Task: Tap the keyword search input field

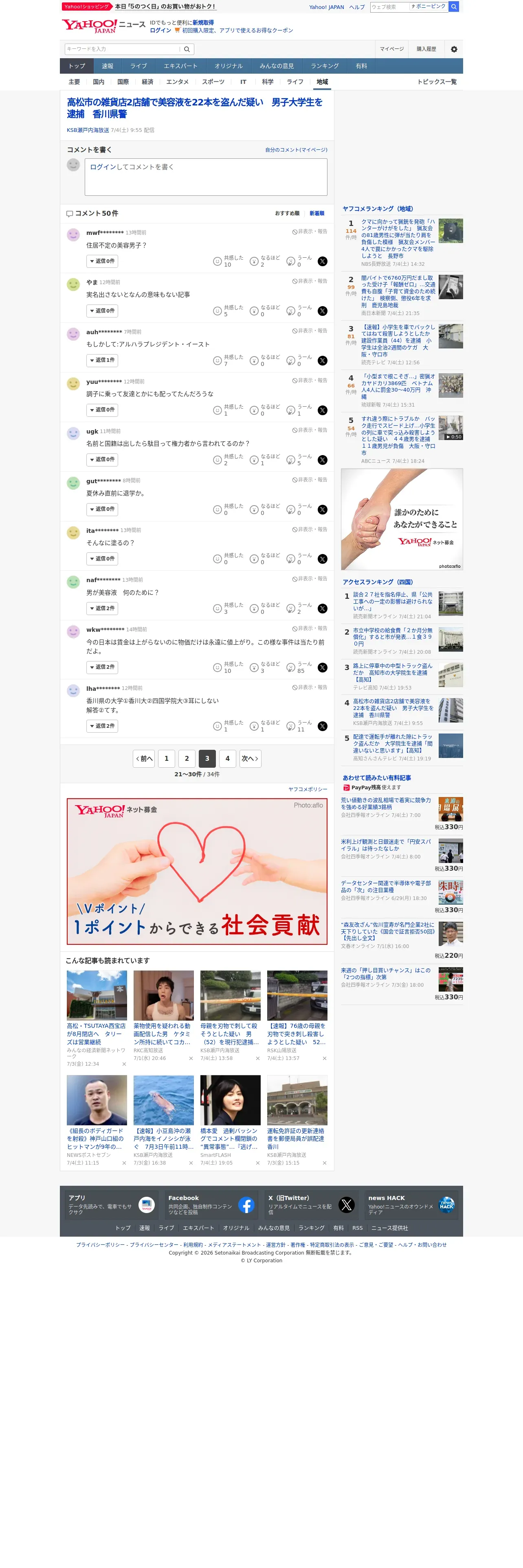Action: [x=123, y=49]
